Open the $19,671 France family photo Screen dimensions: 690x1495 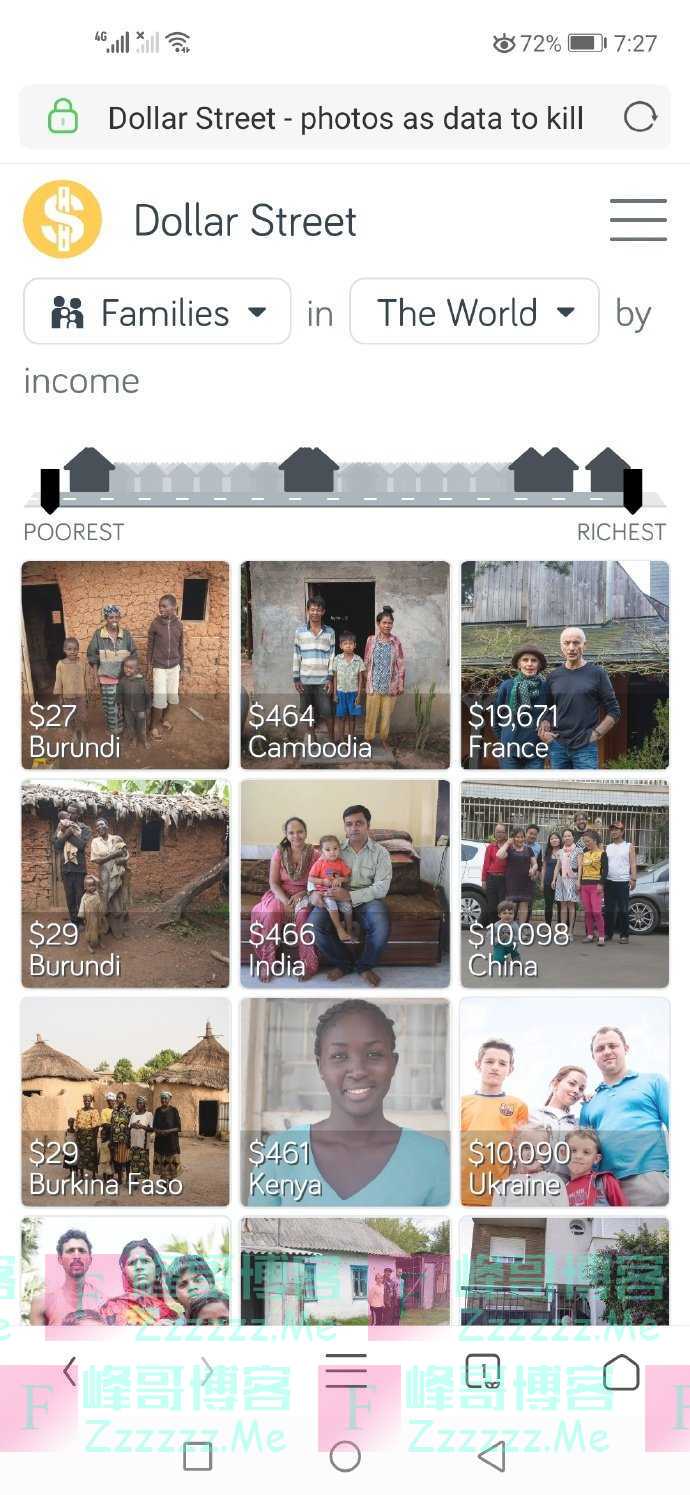(x=565, y=665)
